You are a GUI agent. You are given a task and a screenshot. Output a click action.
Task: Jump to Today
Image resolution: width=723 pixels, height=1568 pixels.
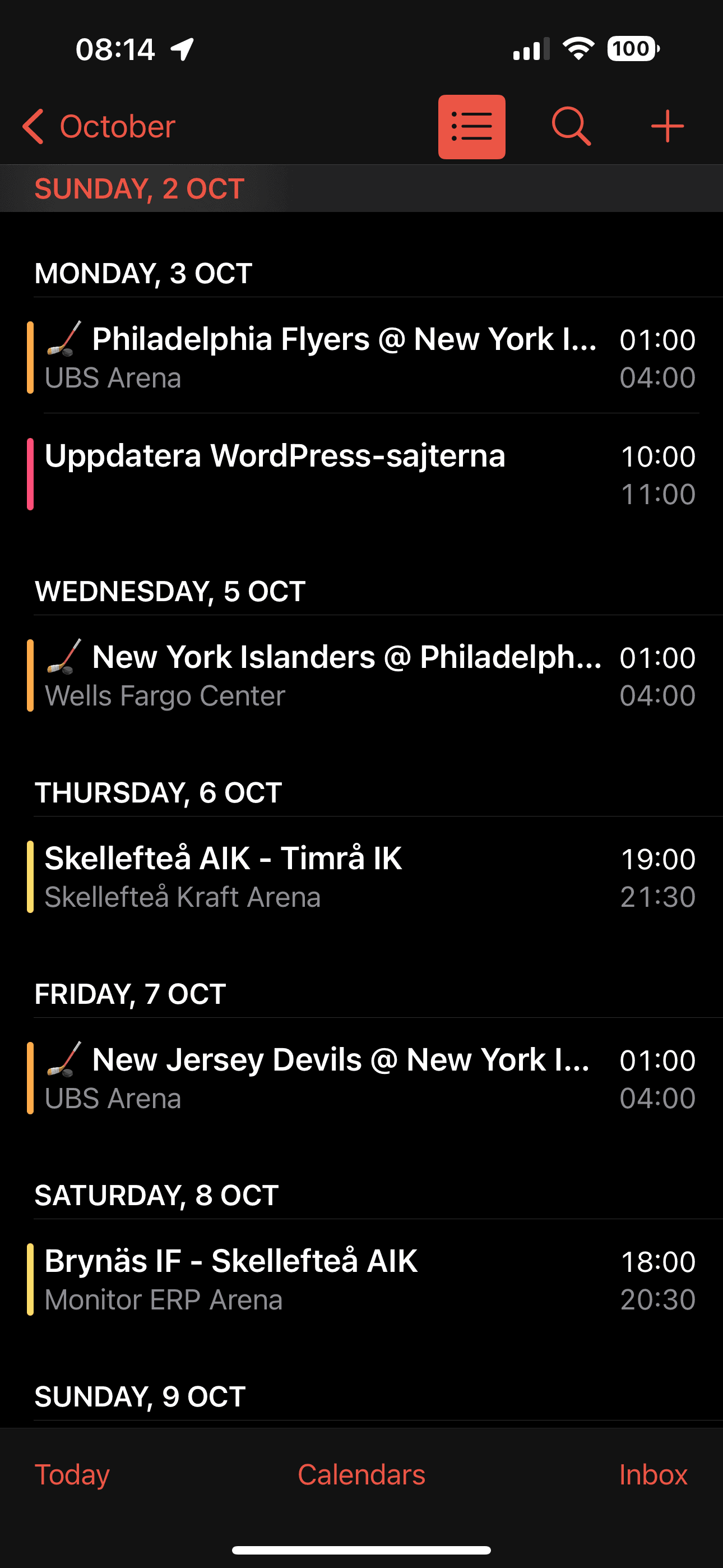click(72, 1474)
